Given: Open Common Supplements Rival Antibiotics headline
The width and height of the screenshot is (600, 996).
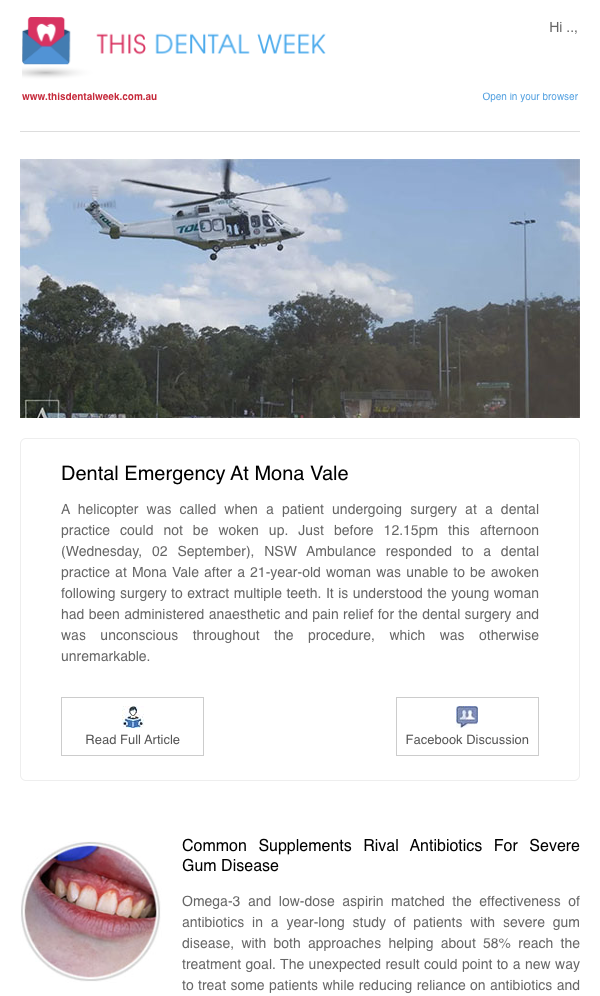Looking at the screenshot, I should (x=380, y=855).
